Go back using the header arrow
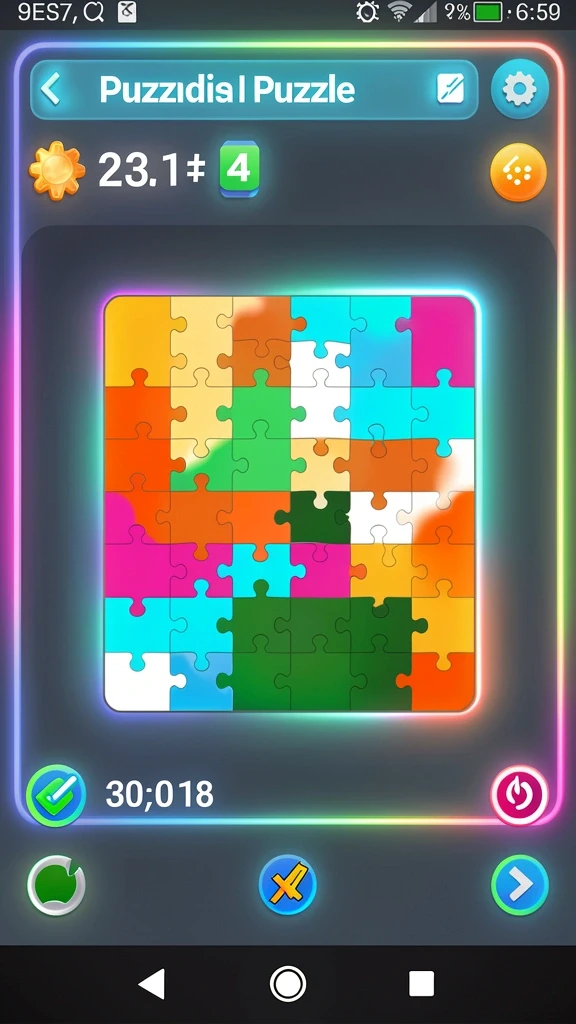 tap(51, 89)
